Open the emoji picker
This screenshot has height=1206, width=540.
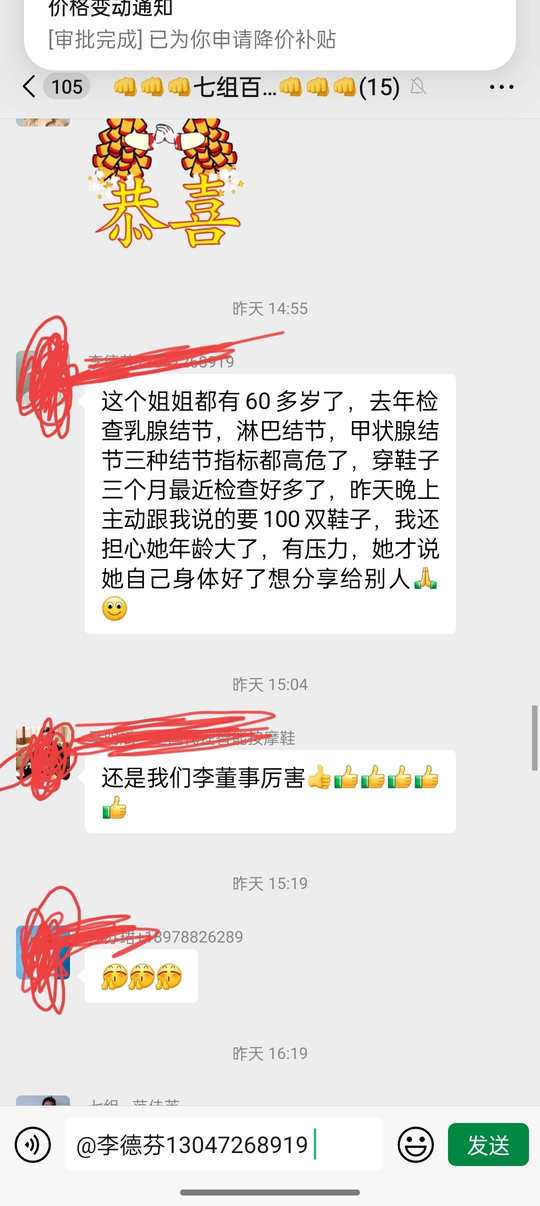pos(416,1145)
